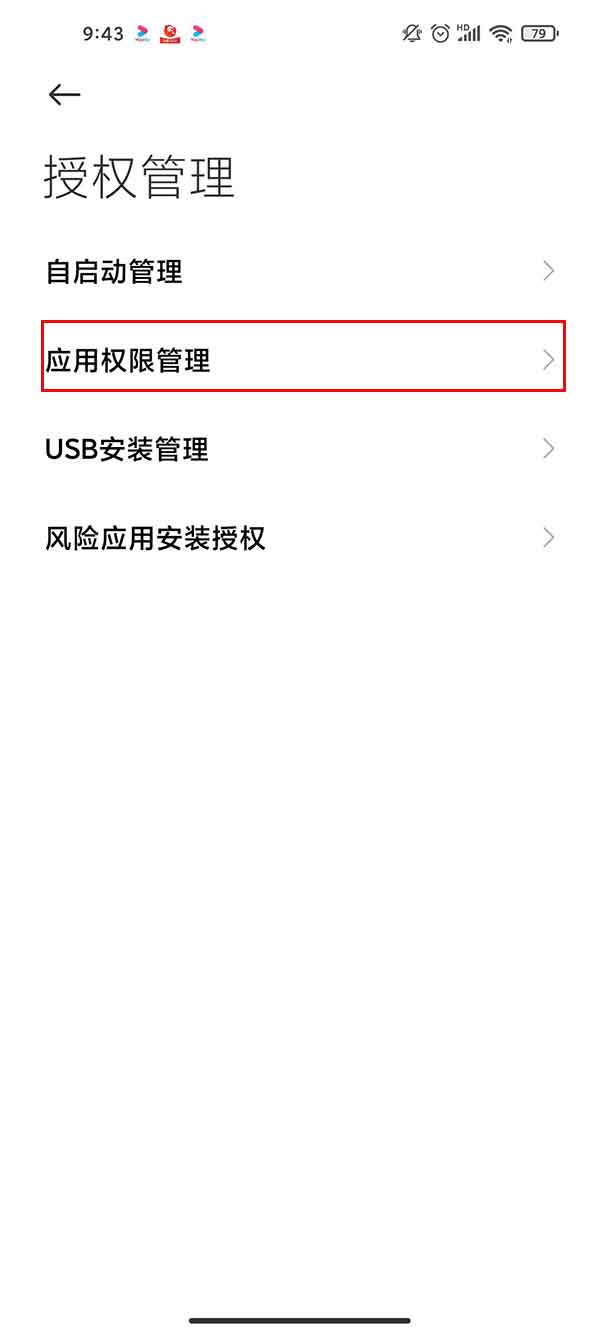The image size is (600, 1333).
Task: Open USB安装管理 option
Action: (300, 449)
